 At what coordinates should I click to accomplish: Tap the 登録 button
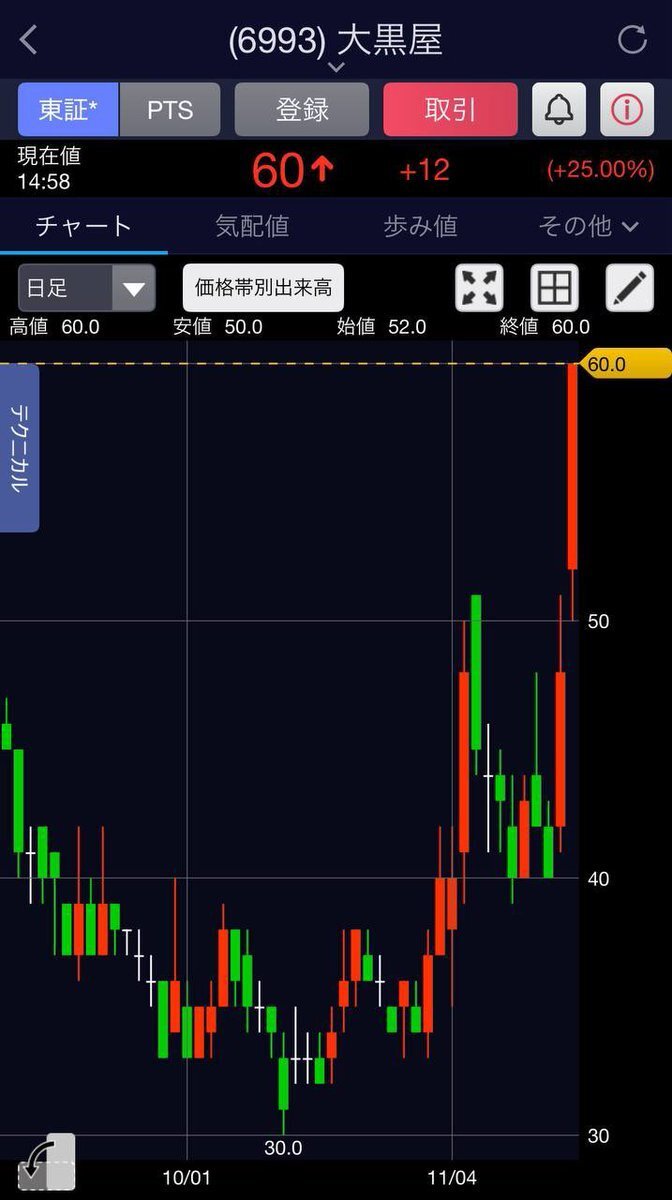(302, 109)
